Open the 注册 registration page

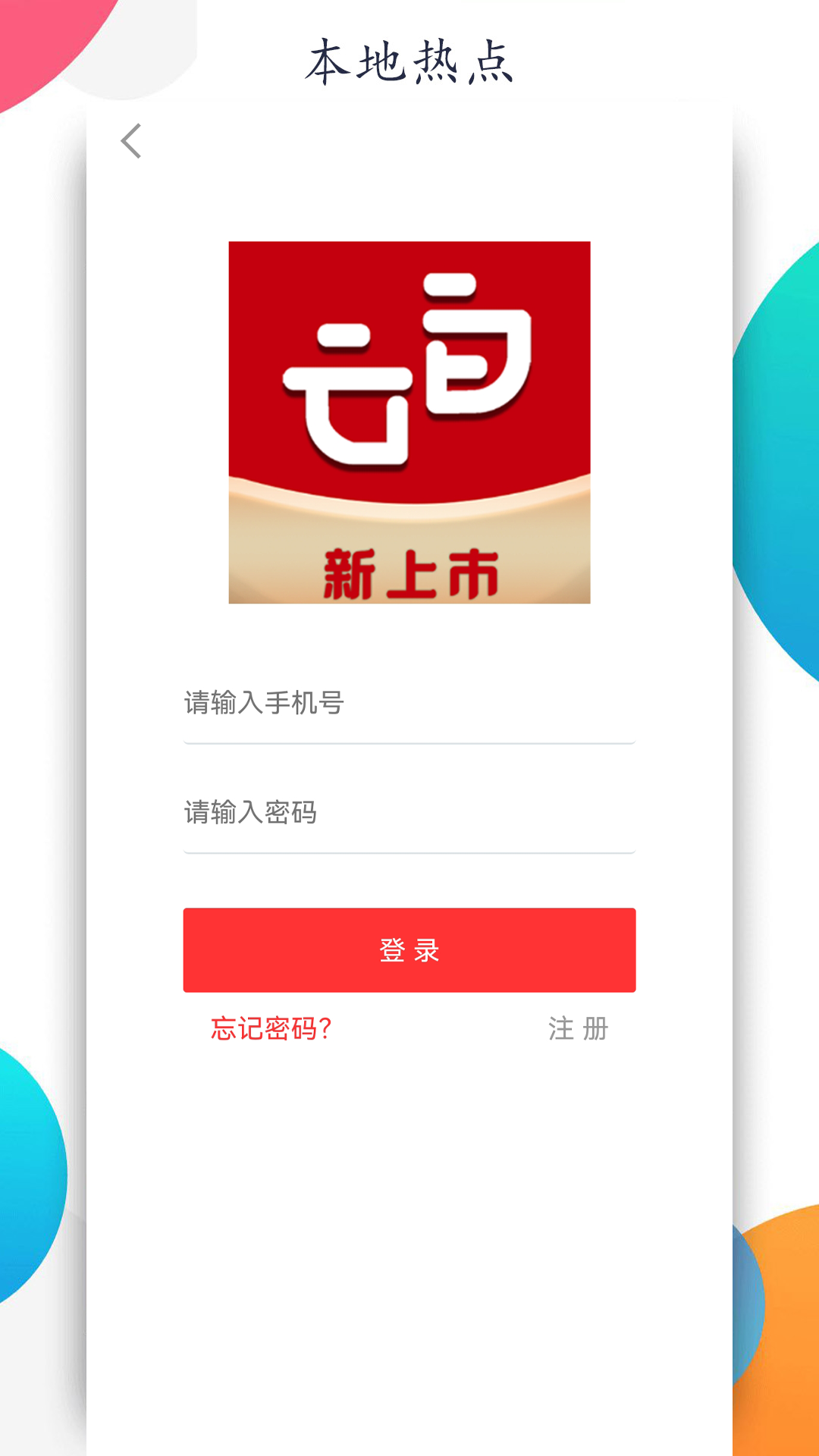tap(576, 1029)
